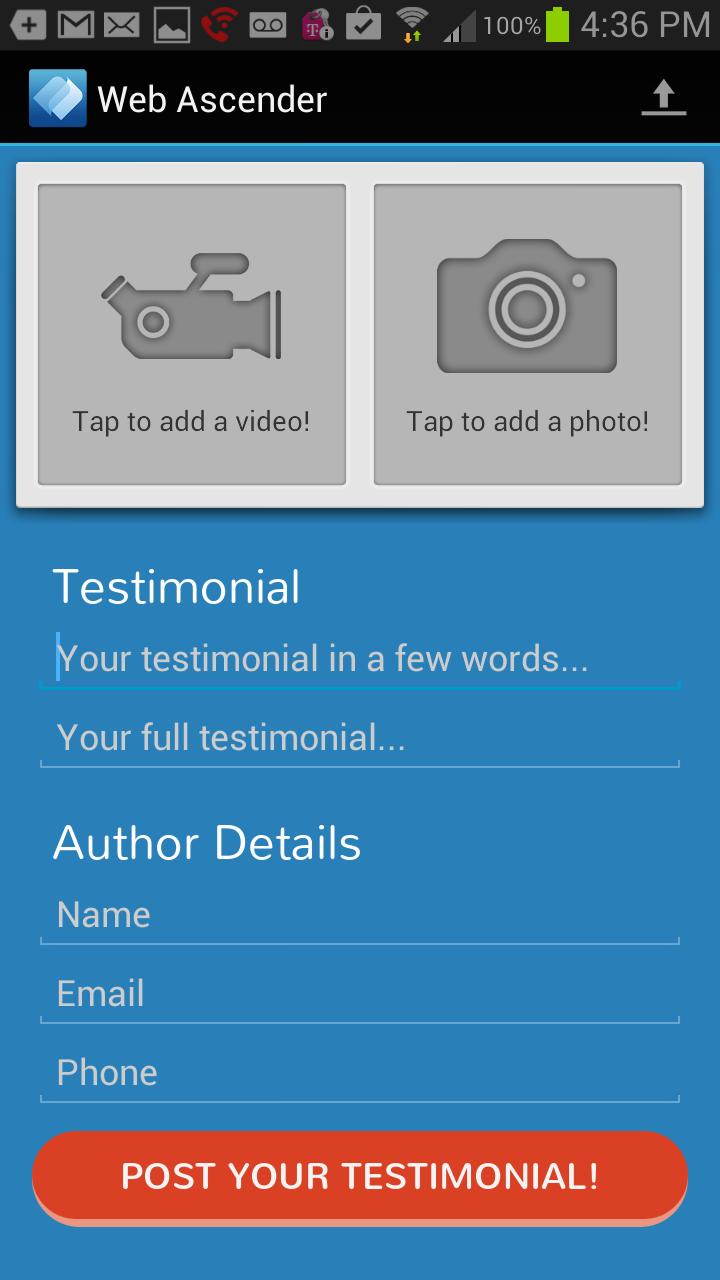Select the full testimonial field

pyautogui.click(x=360, y=738)
